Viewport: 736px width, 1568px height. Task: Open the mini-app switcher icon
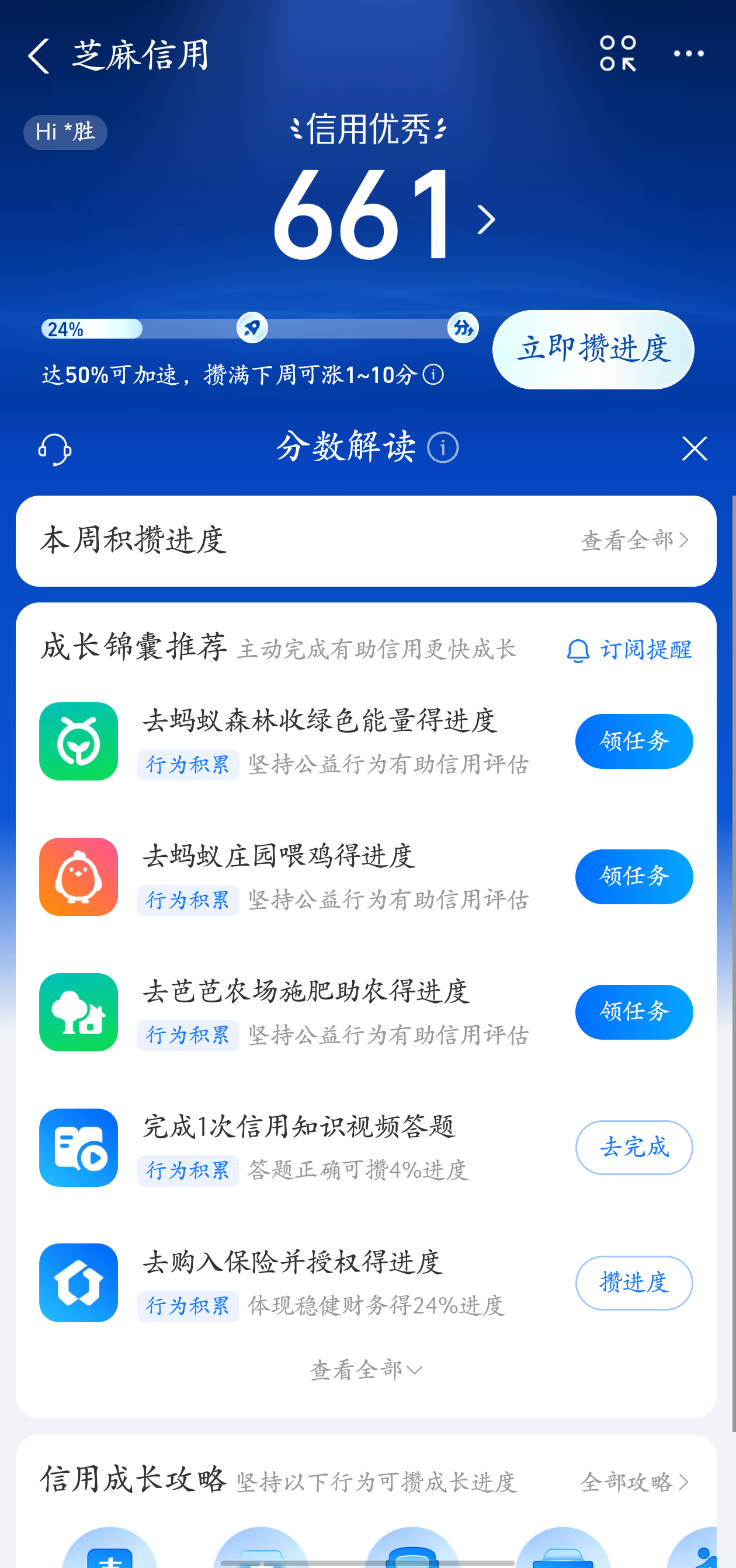click(617, 54)
